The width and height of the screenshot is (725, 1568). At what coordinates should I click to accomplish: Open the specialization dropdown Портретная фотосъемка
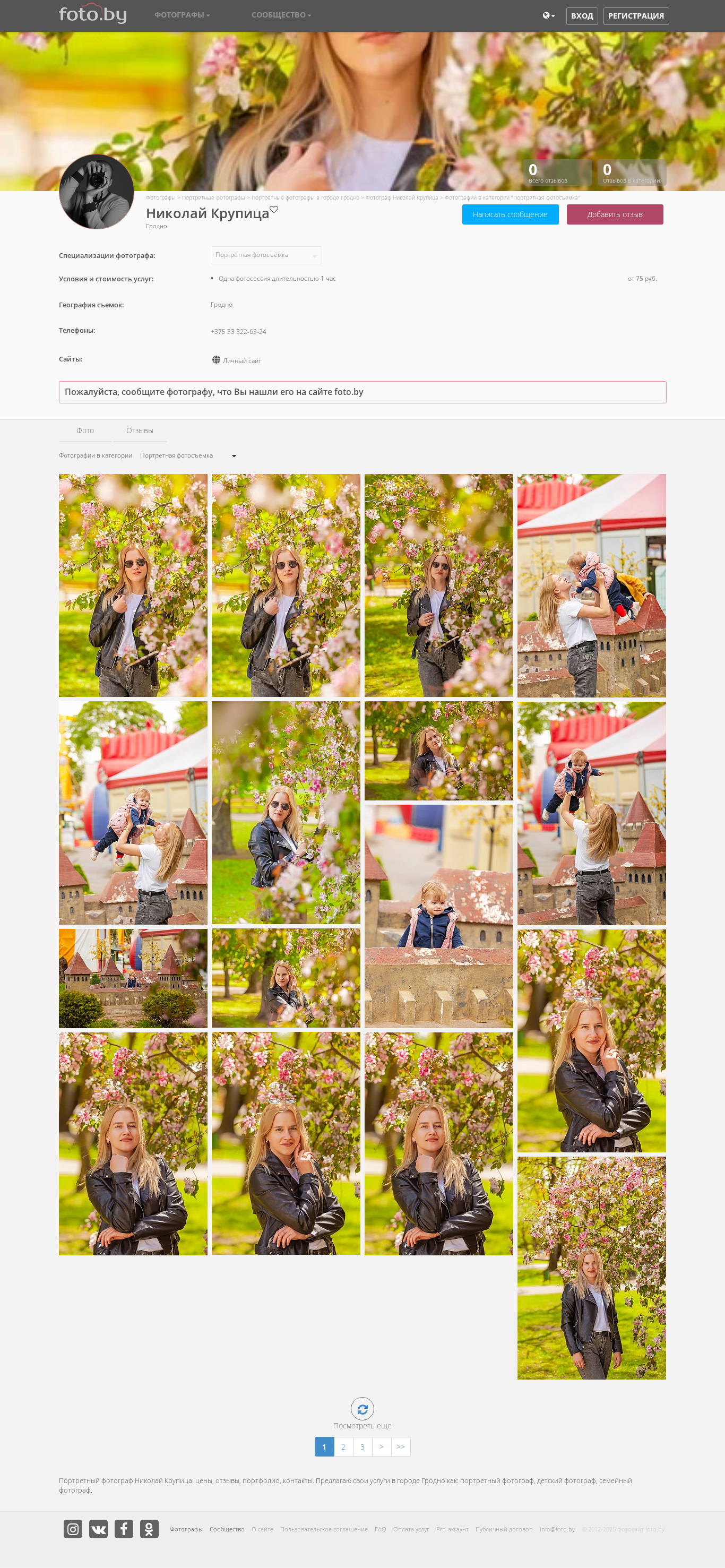tap(266, 255)
